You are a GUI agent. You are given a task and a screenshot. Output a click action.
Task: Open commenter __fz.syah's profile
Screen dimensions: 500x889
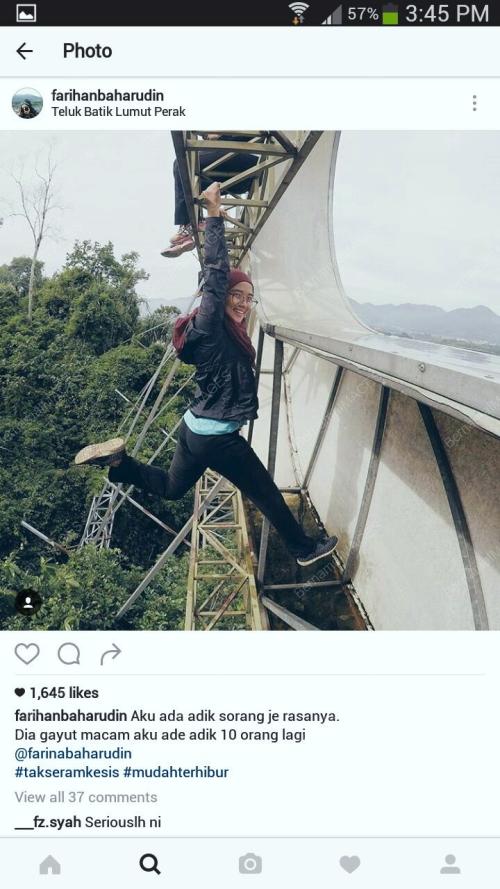point(48,822)
